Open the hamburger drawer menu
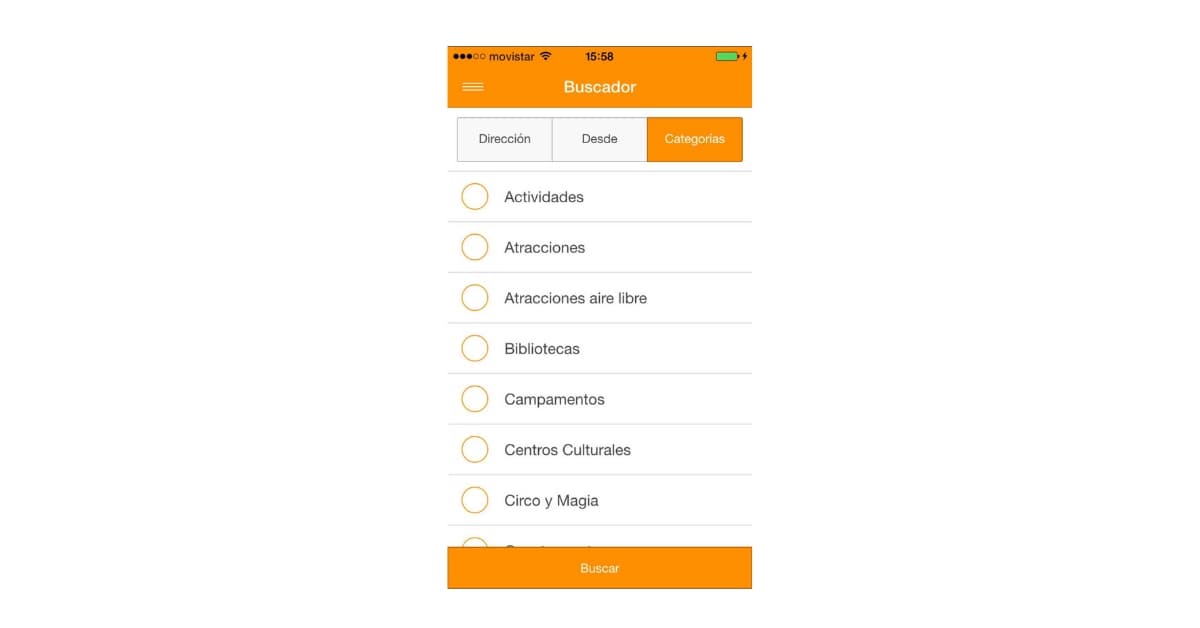 [x=473, y=87]
